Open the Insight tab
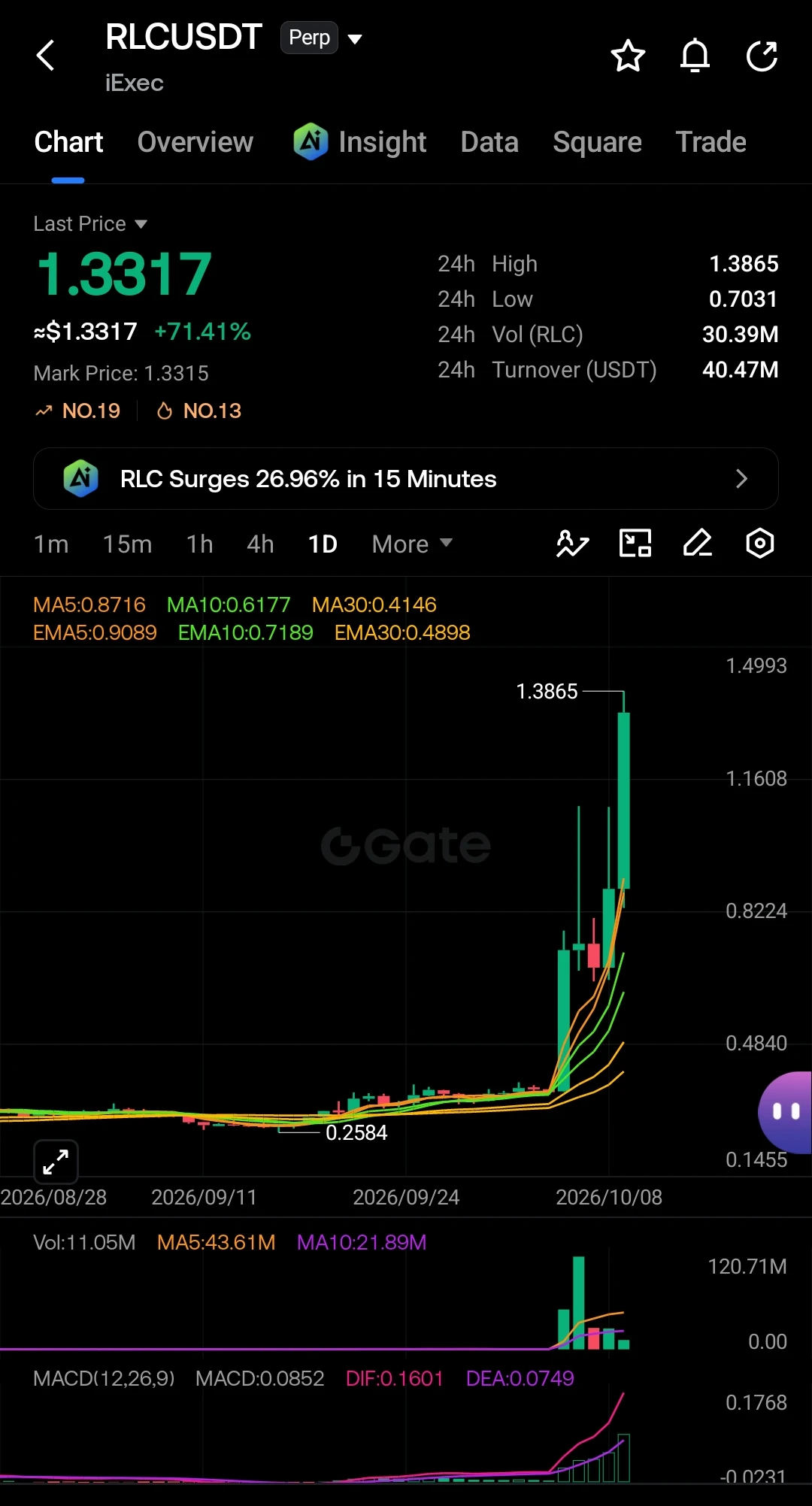 359,142
